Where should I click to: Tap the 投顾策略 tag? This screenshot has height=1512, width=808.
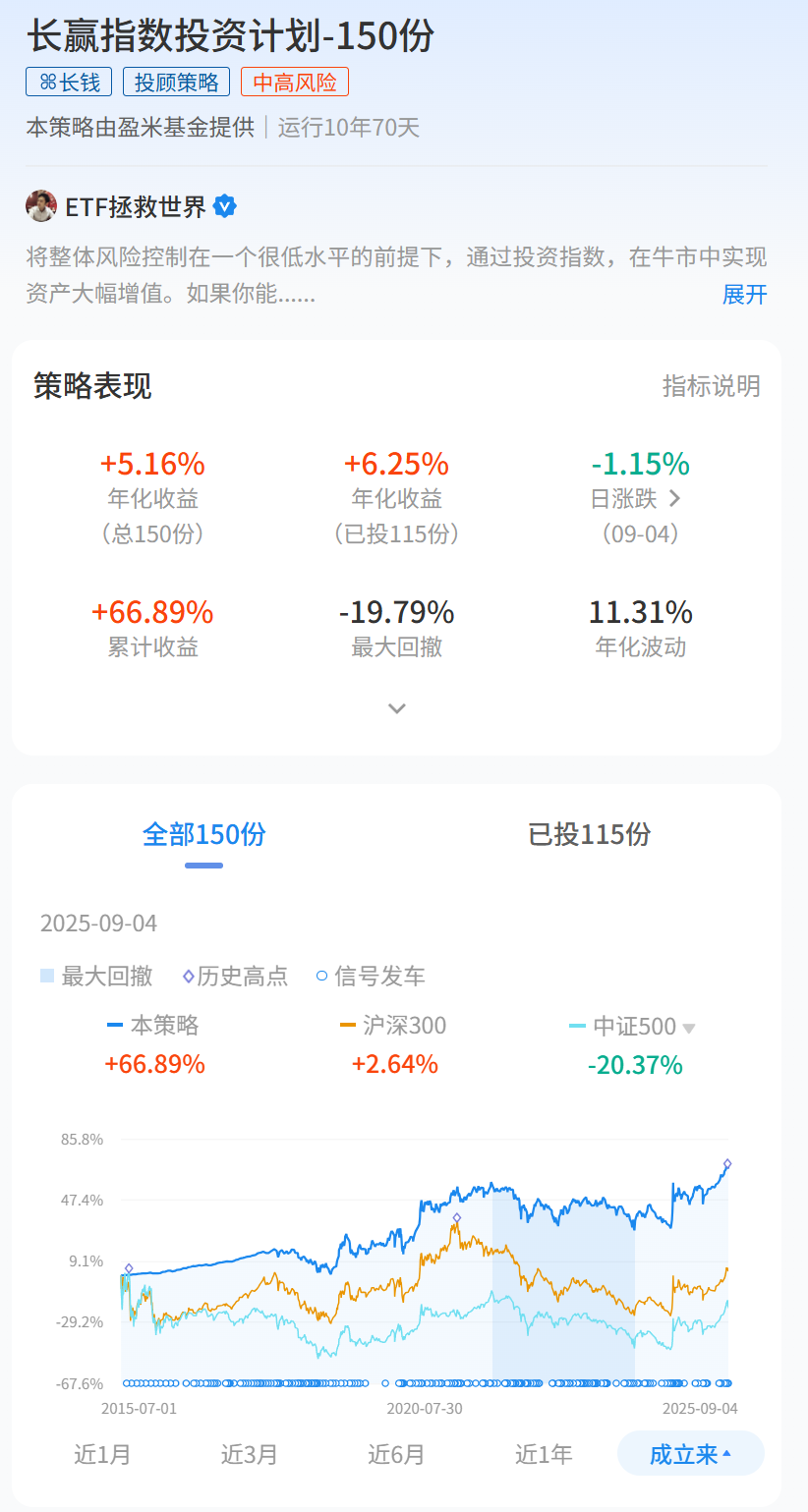point(177,82)
